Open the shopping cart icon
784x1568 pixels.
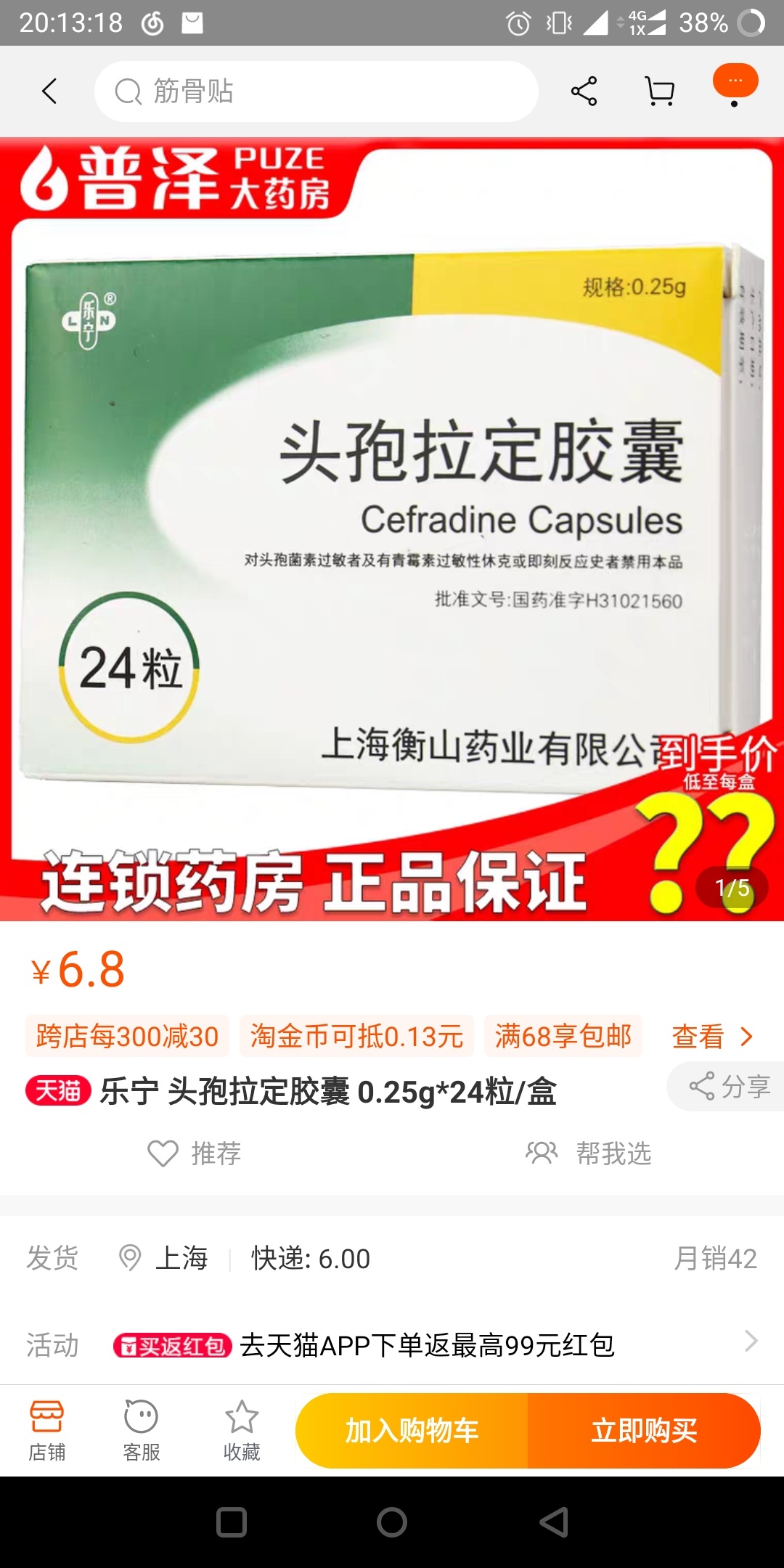point(660,91)
